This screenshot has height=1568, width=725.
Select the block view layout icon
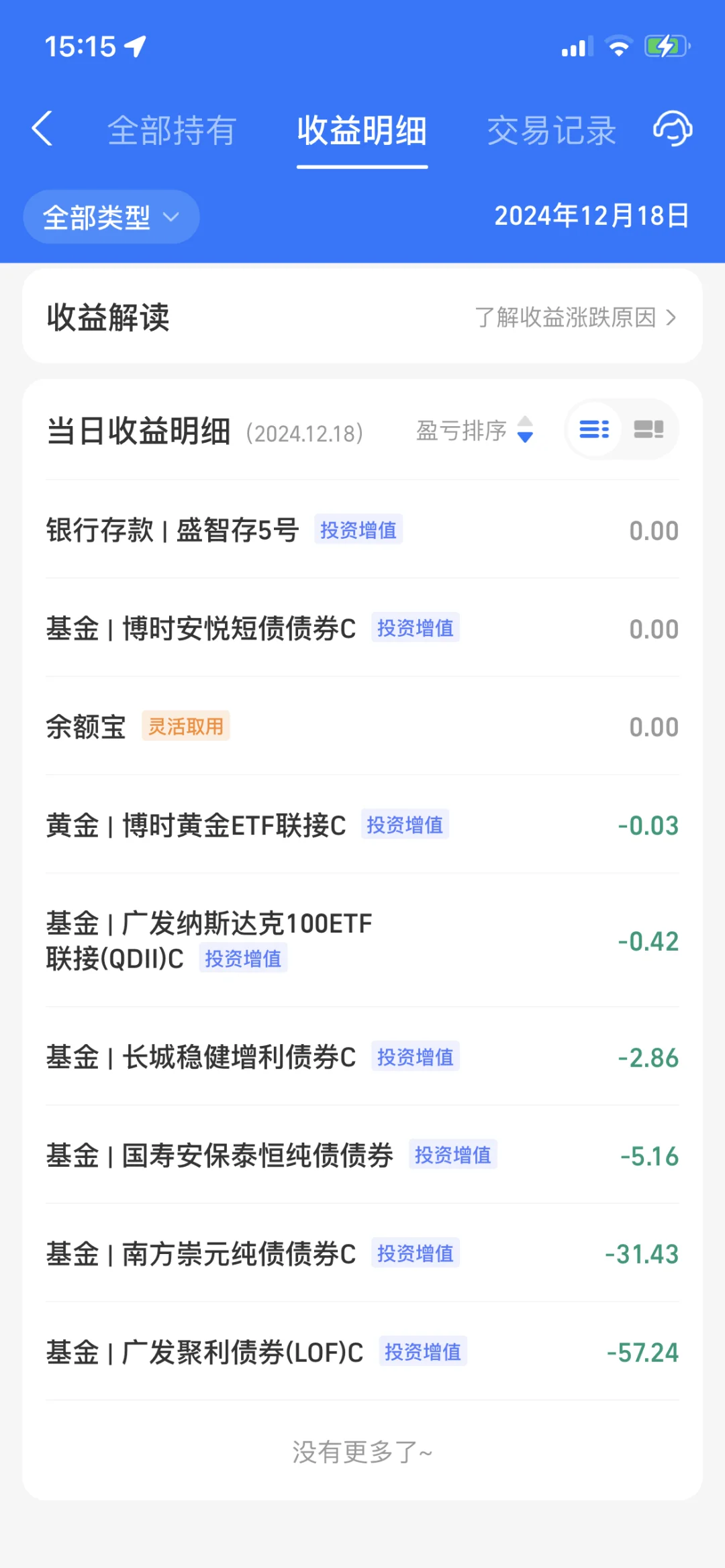click(648, 429)
